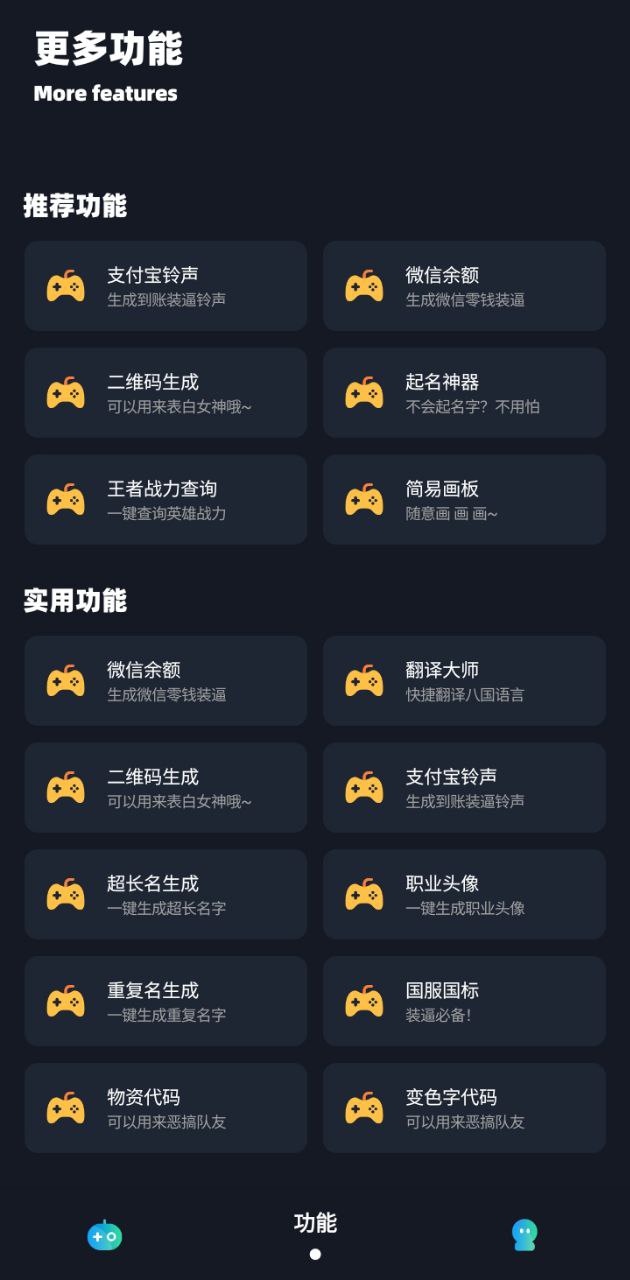Open 二维码生成 under 推荐功能

tap(165, 393)
